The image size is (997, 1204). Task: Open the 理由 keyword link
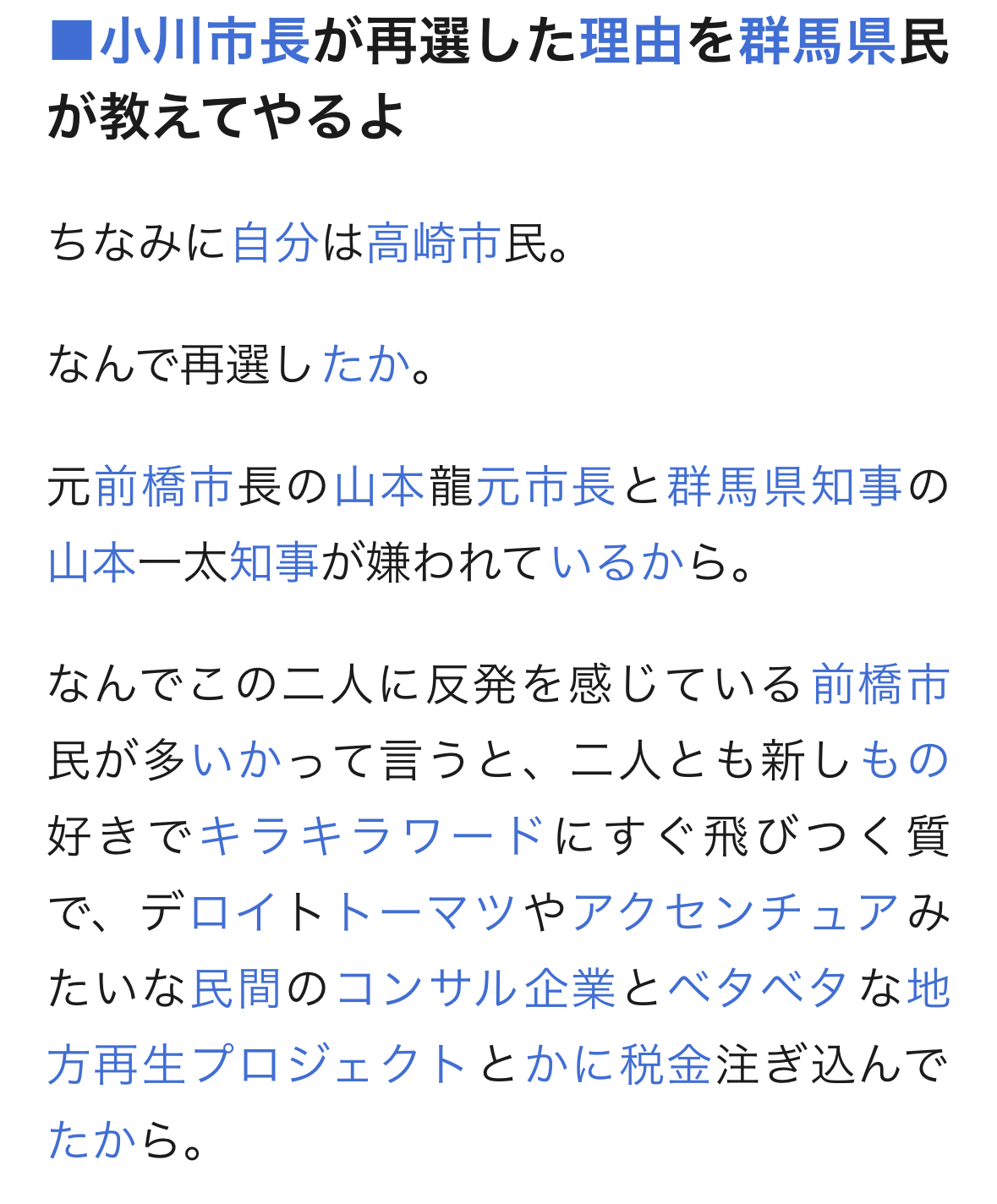click(631, 41)
